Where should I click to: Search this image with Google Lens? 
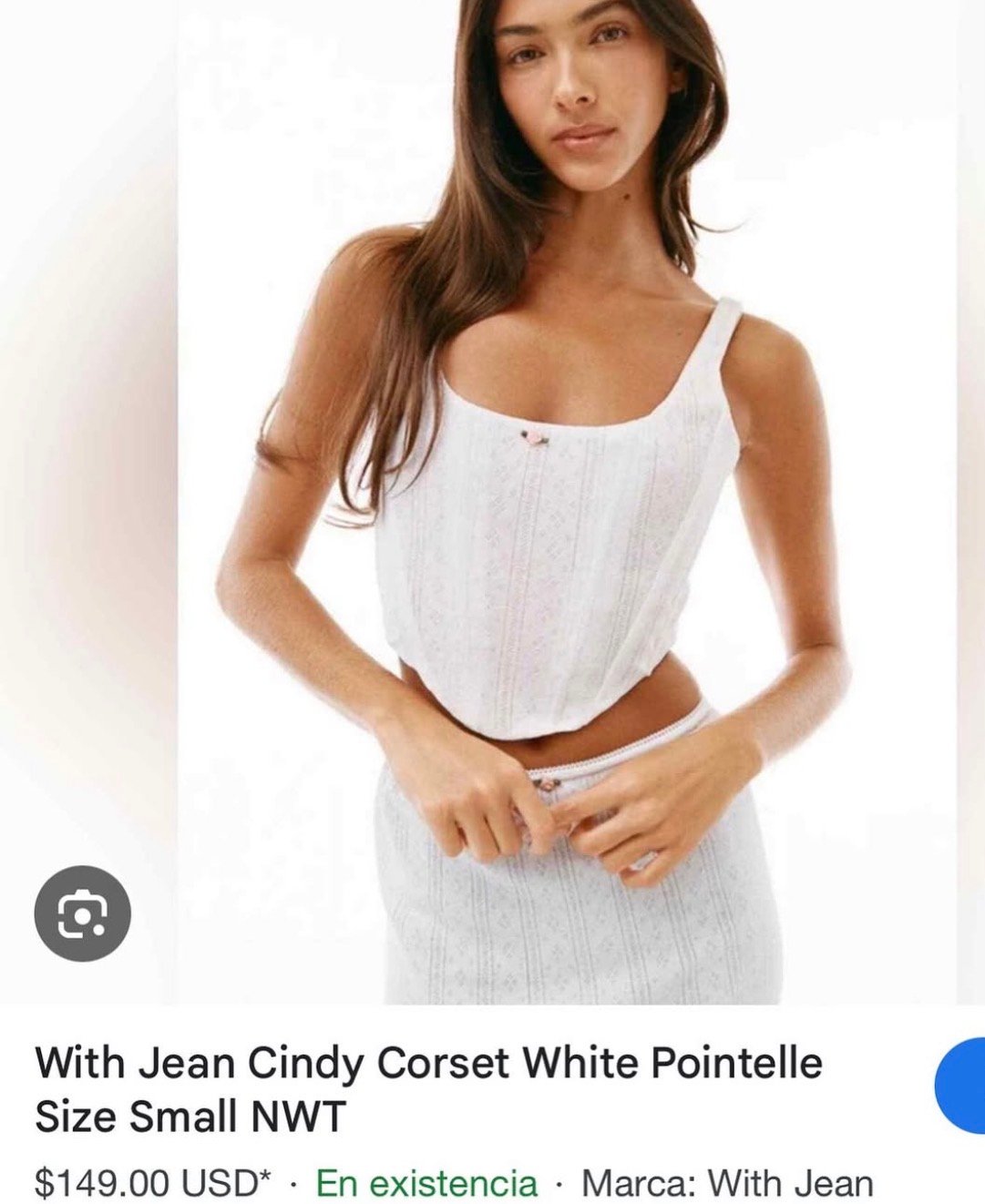point(82,913)
